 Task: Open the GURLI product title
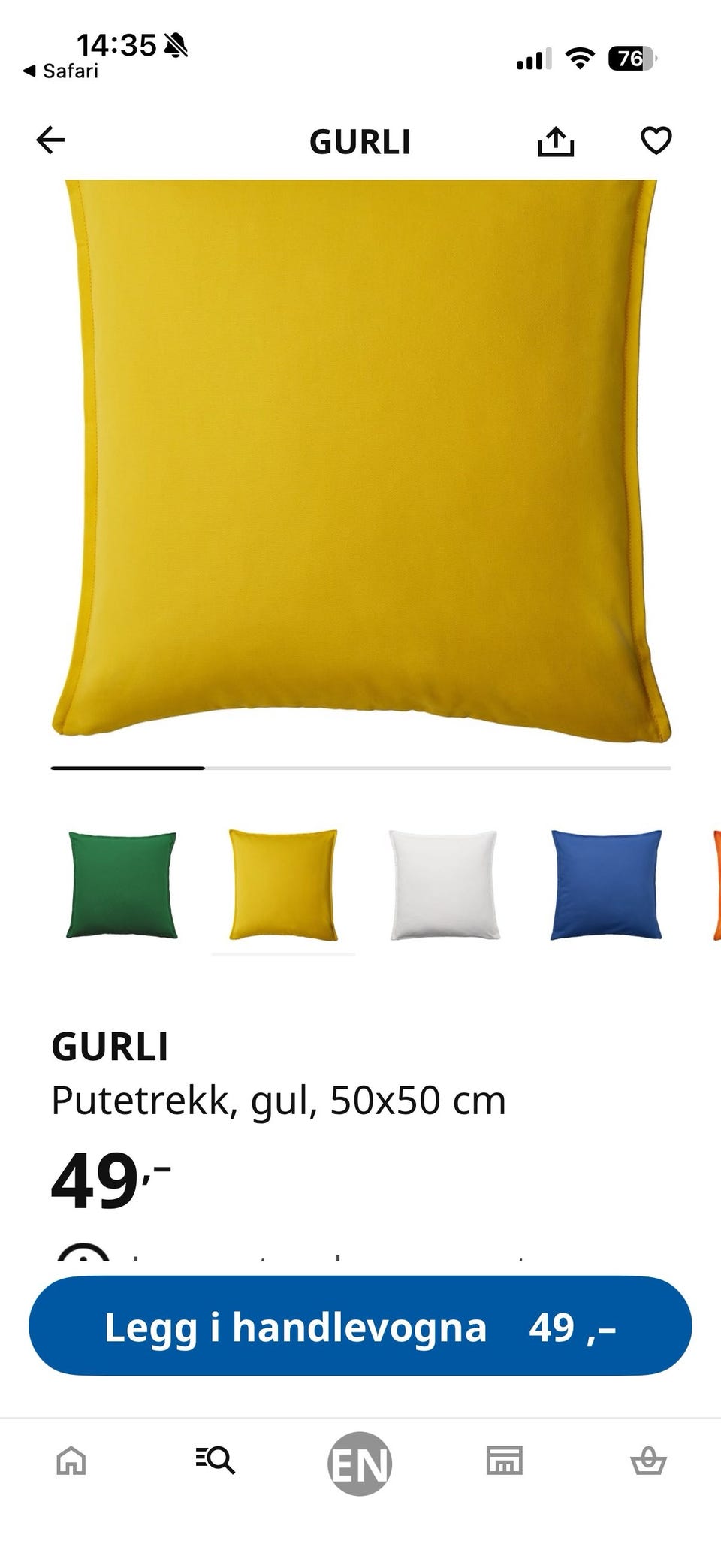[110, 1047]
